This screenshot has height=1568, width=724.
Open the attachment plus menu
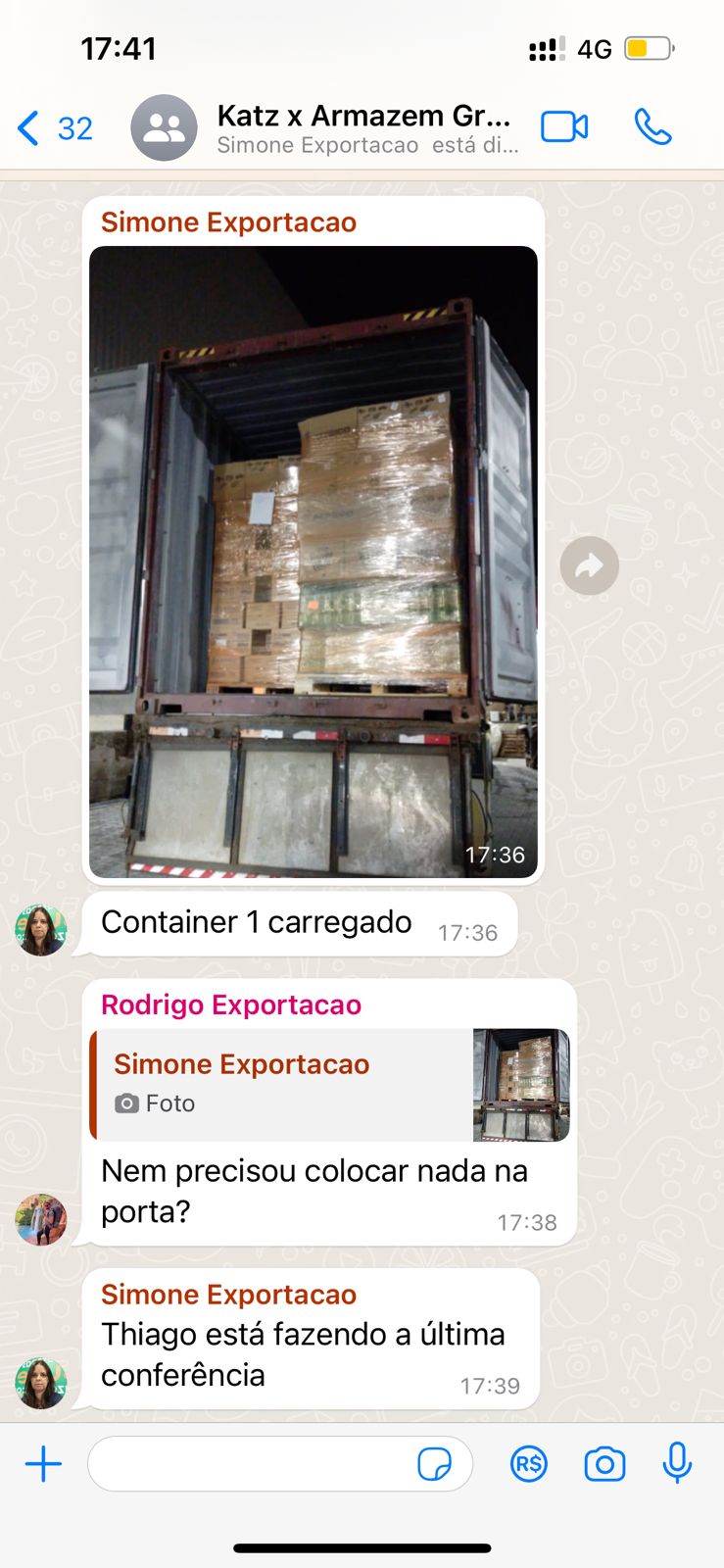43,1464
